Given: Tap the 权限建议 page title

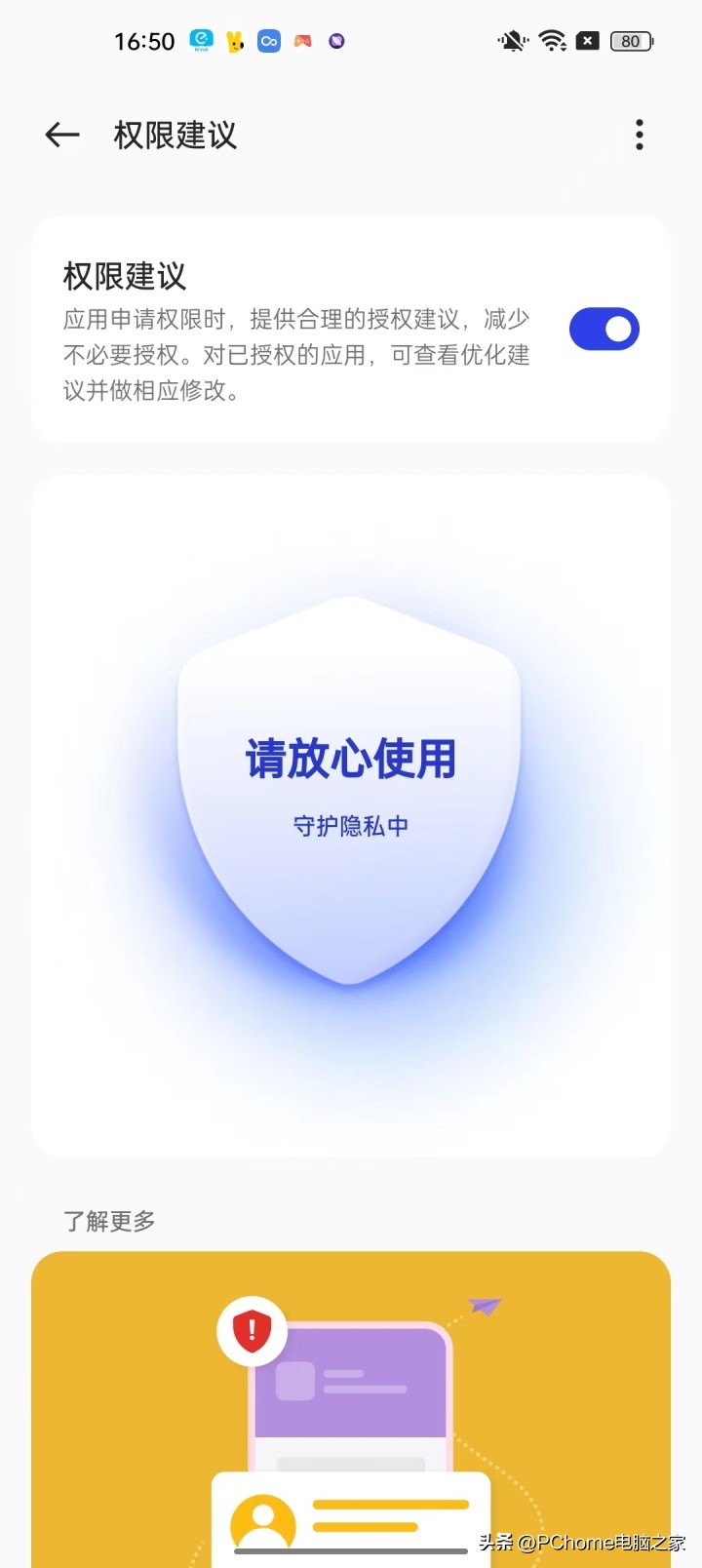Looking at the screenshot, I should 174,136.
